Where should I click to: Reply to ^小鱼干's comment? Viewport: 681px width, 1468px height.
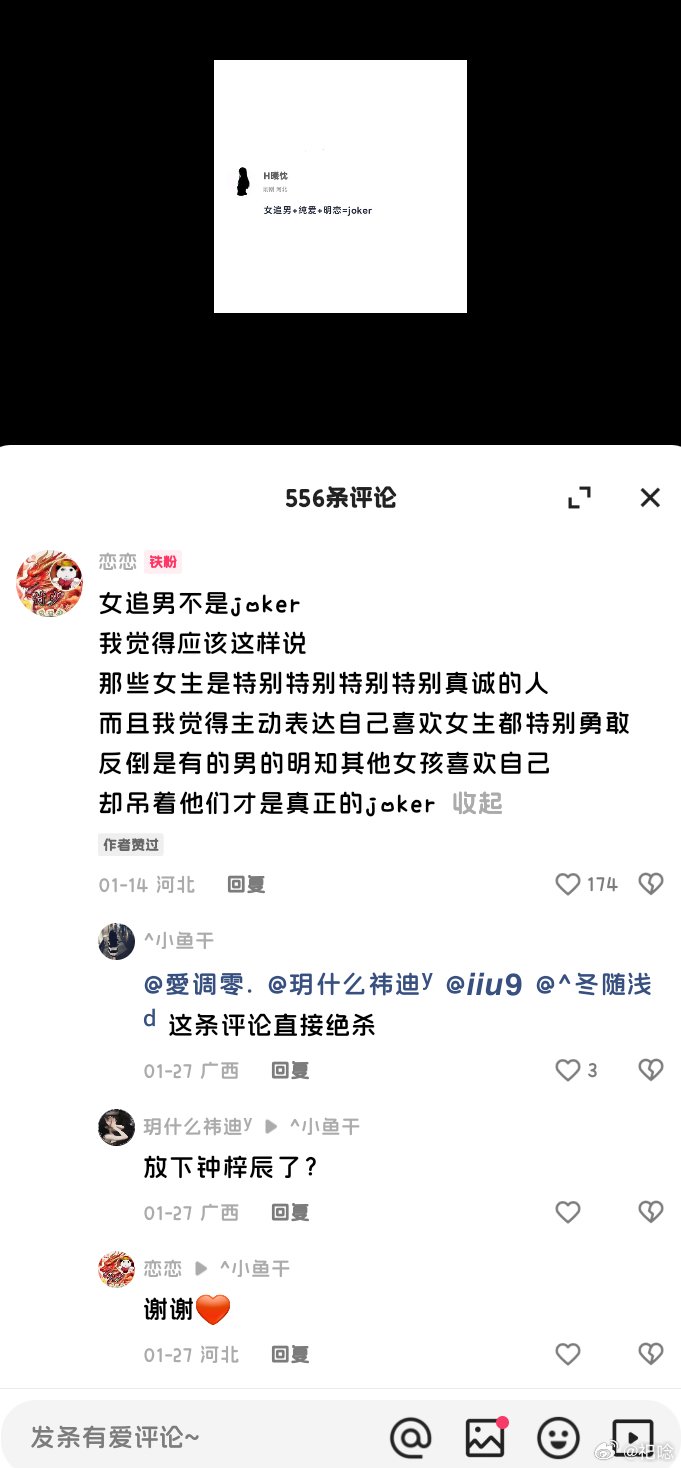(x=290, y=1071)
